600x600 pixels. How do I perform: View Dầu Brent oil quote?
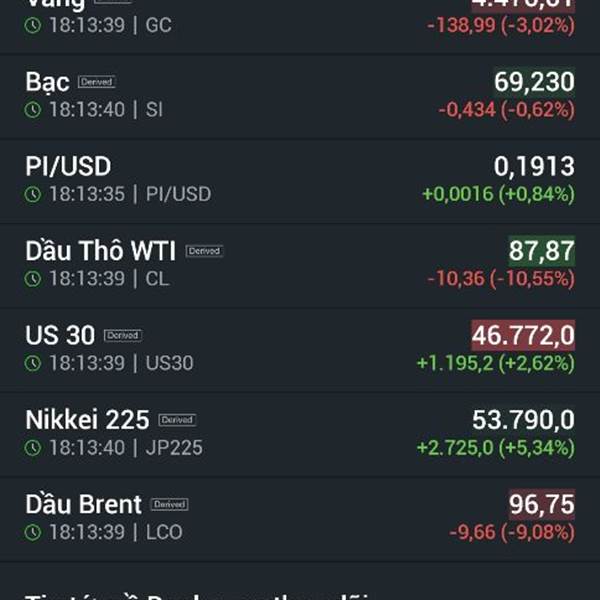click(300, 518)
